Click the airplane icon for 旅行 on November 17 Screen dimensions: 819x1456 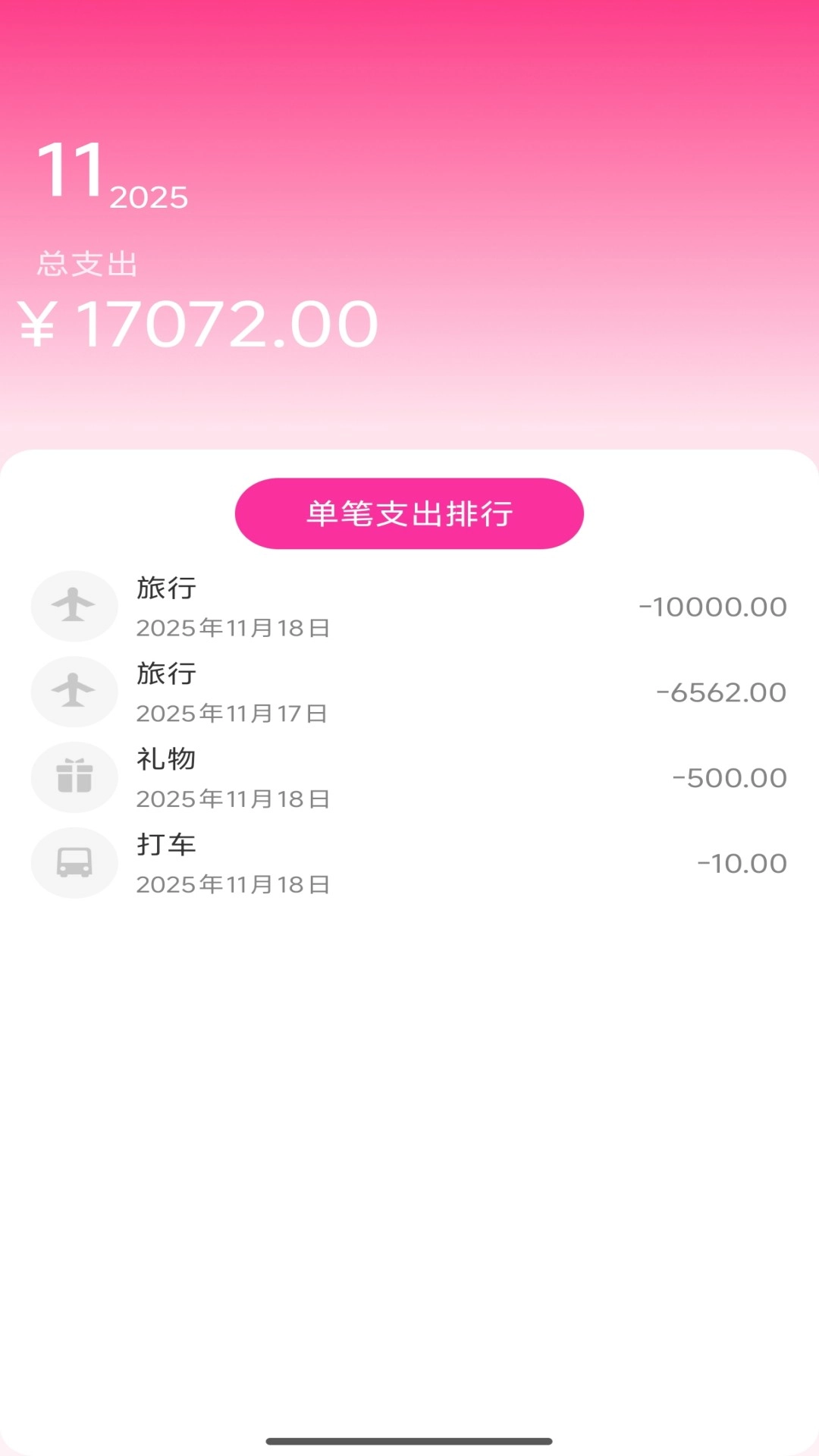(x=74, y=692)
